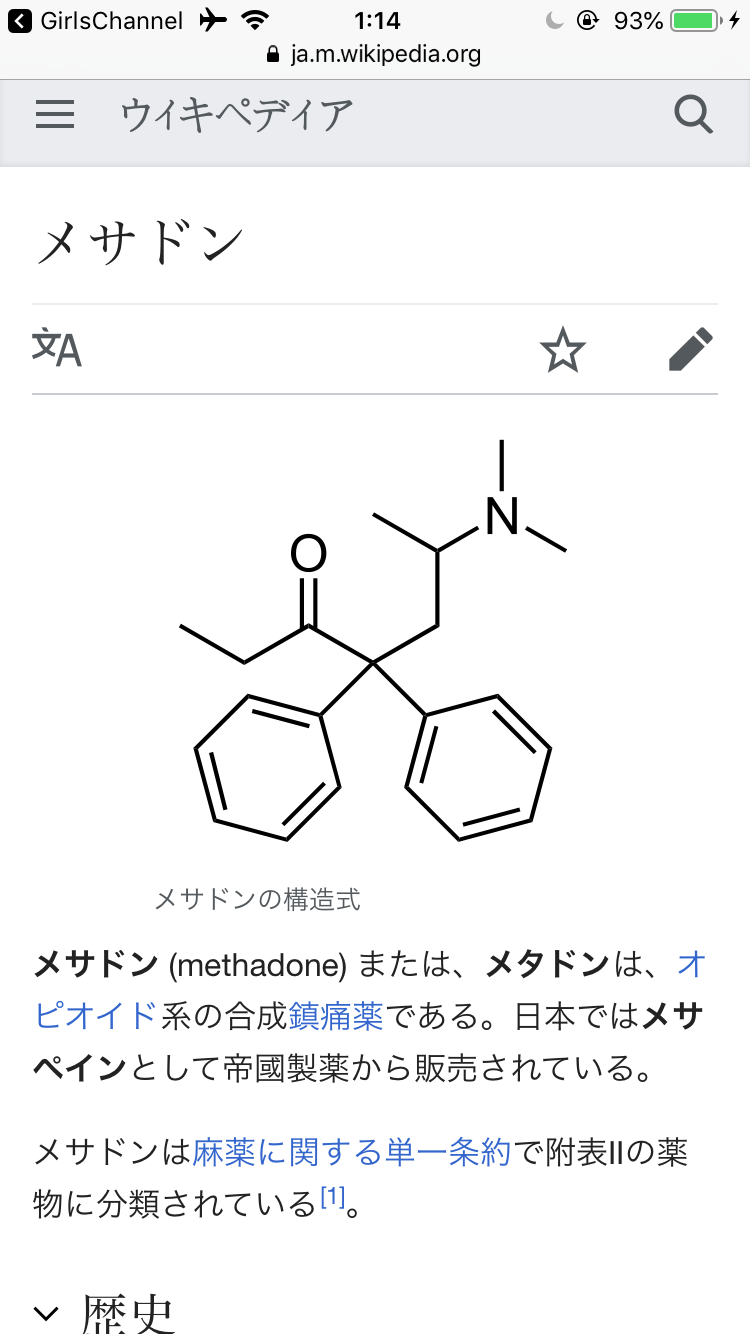The width and height of the screenshot is (750, 1334).
Task: Open the methadone structure image
Action: pos(373,640)
